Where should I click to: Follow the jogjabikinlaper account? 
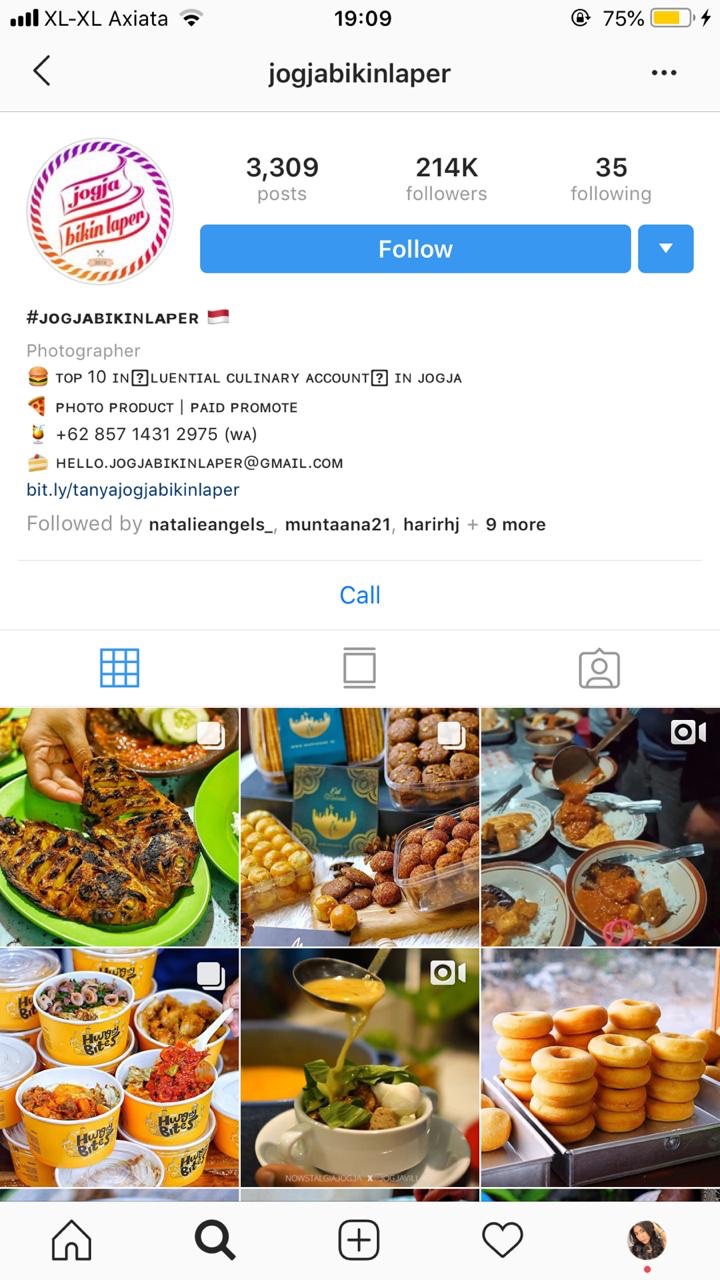(x=415, y=249)
